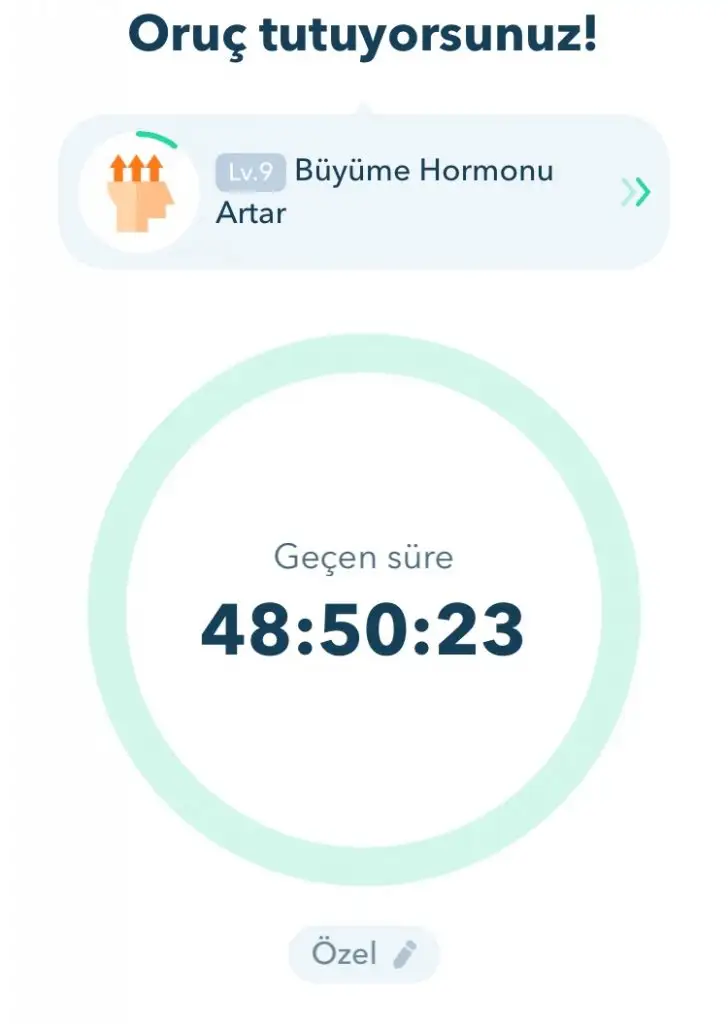Edit the Özel fasting plan
This screenshot has height=1024, width=728.
[364, 953]
